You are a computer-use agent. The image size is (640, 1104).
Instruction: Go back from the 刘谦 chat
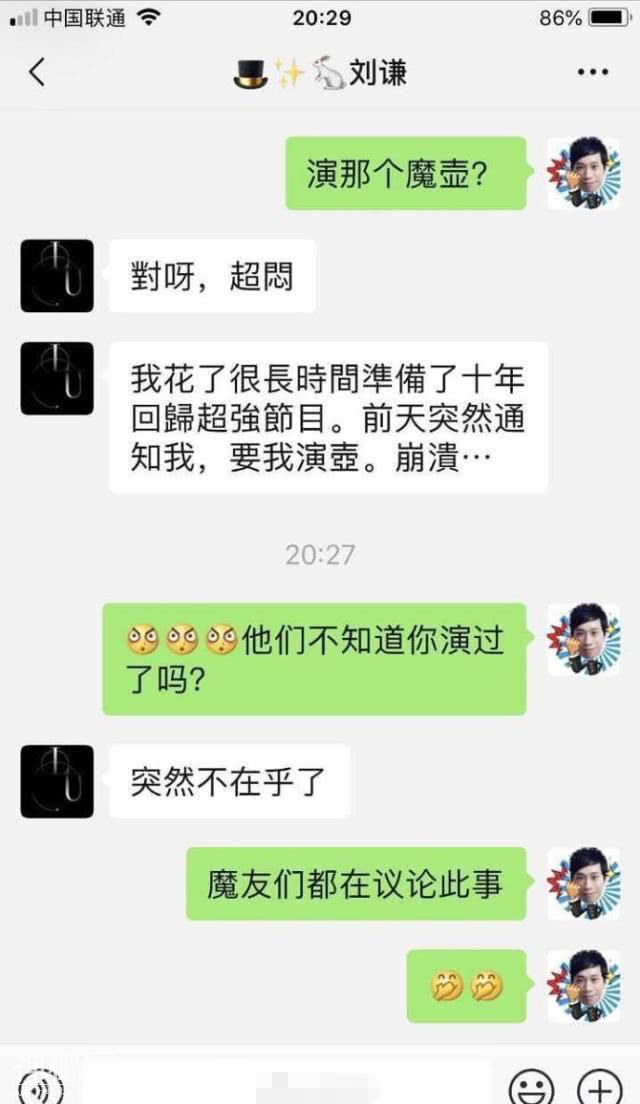37,72
